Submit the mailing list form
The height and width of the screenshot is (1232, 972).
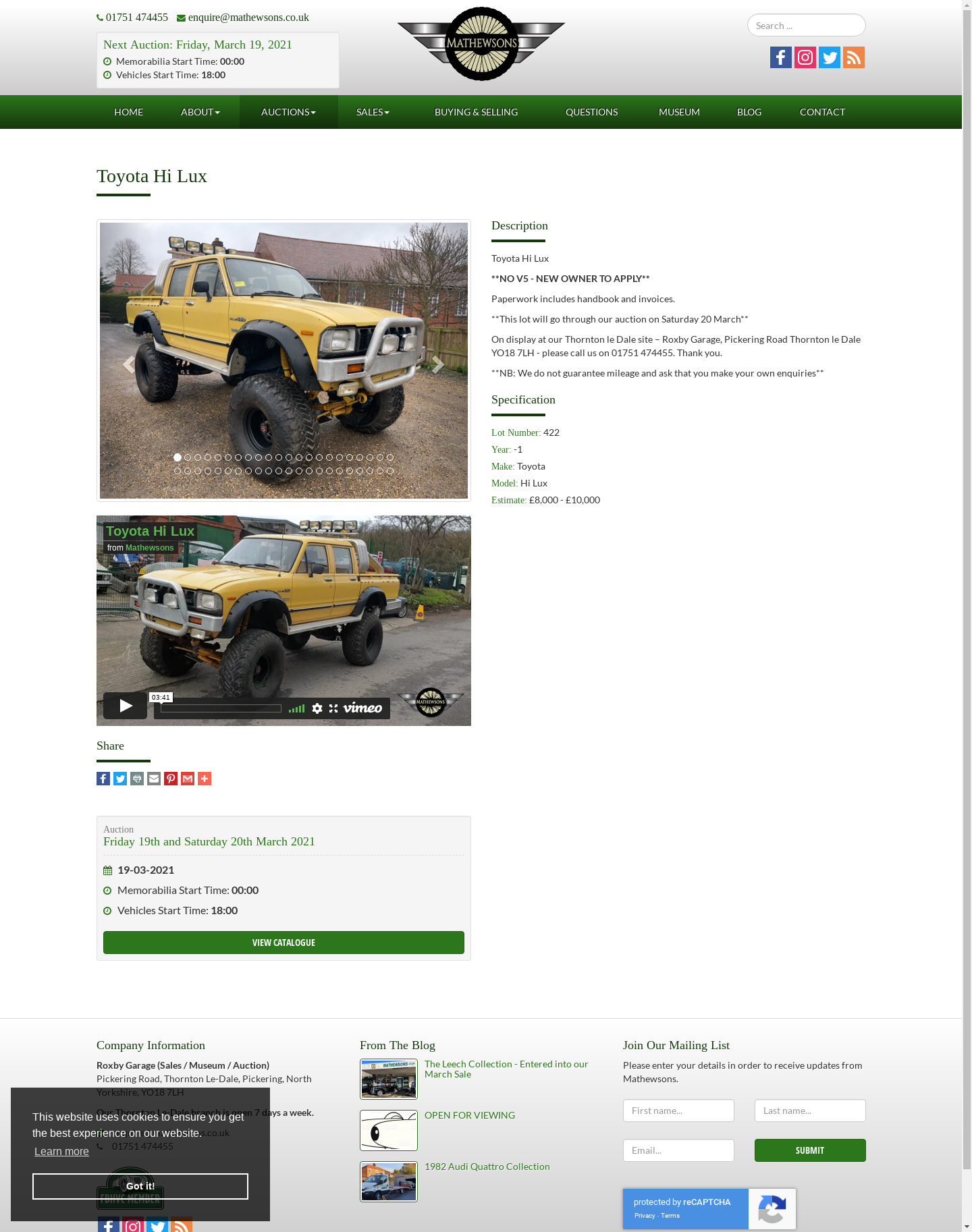click(x=810, y=1150)
